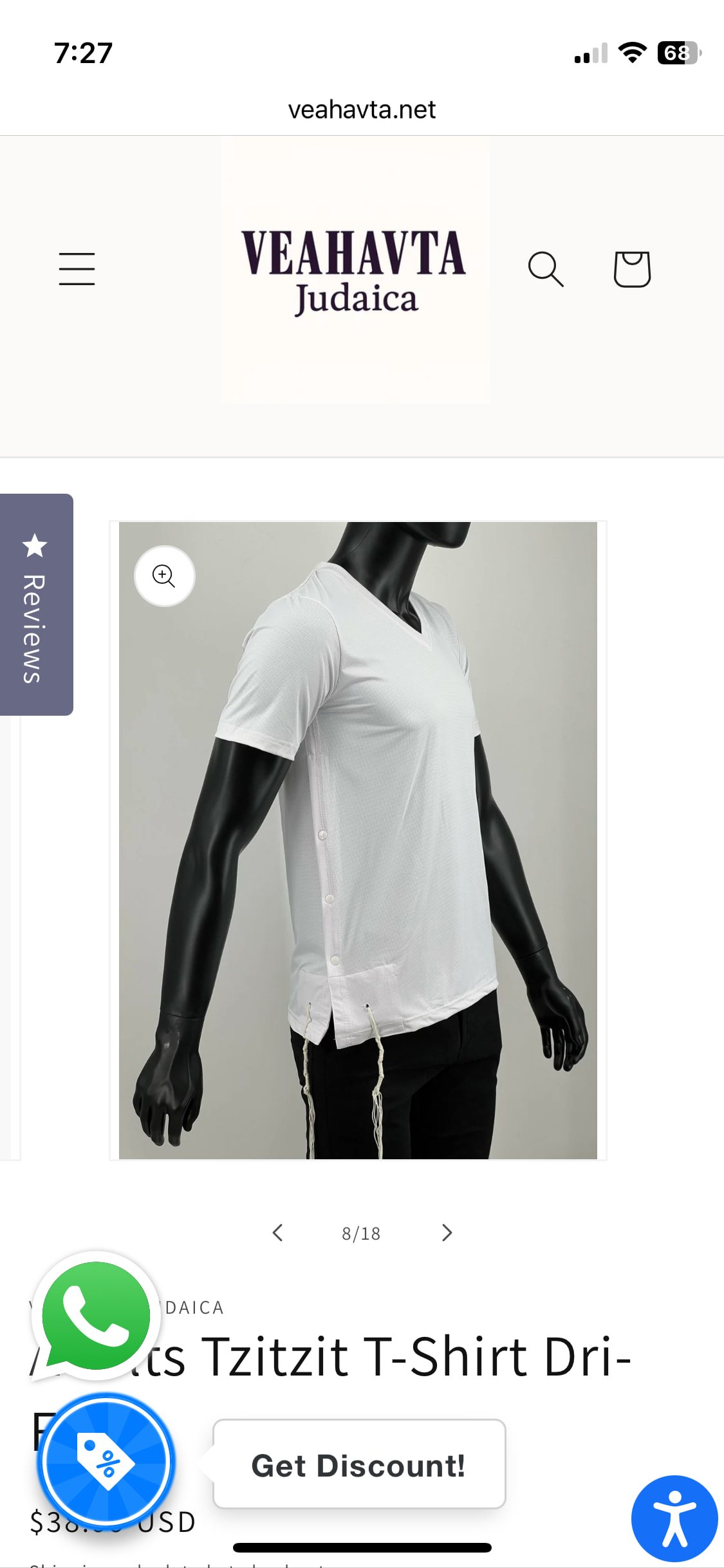This screenshot has height=1568, width=724.
Task: View the shopping cart
Action: 632,269
